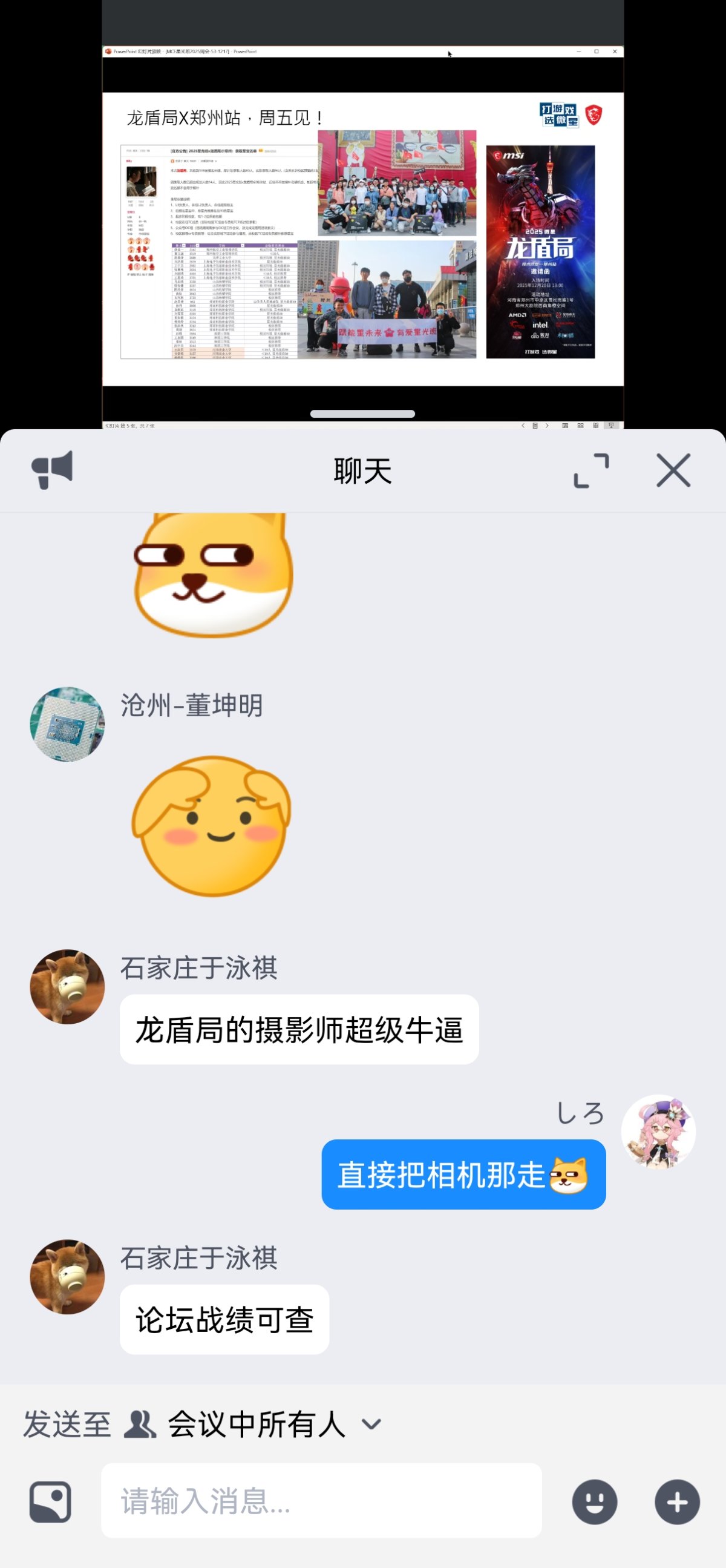
Task: Close the chat panel
Action: click(x=673, y=470)
